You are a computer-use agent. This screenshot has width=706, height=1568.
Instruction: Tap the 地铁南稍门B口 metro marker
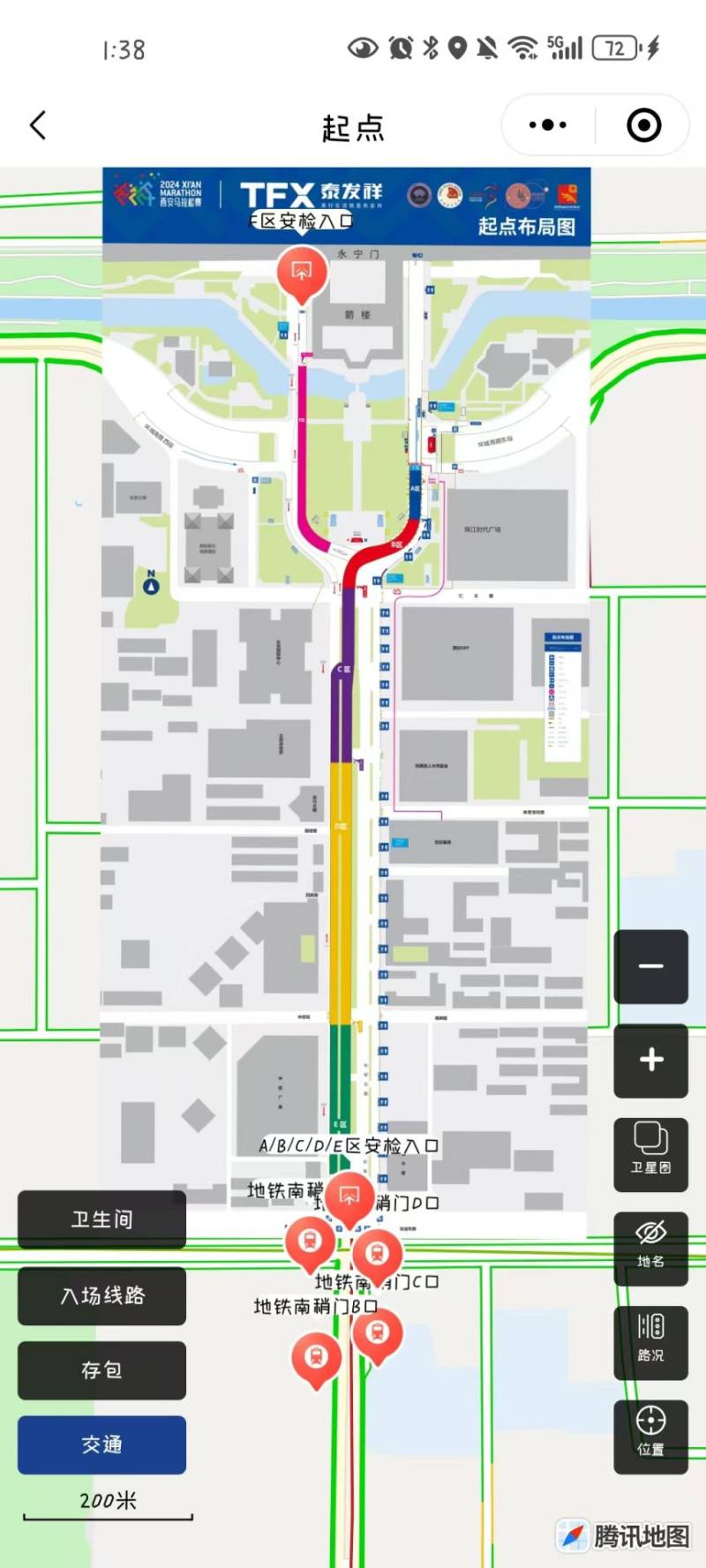[317, 1356]
